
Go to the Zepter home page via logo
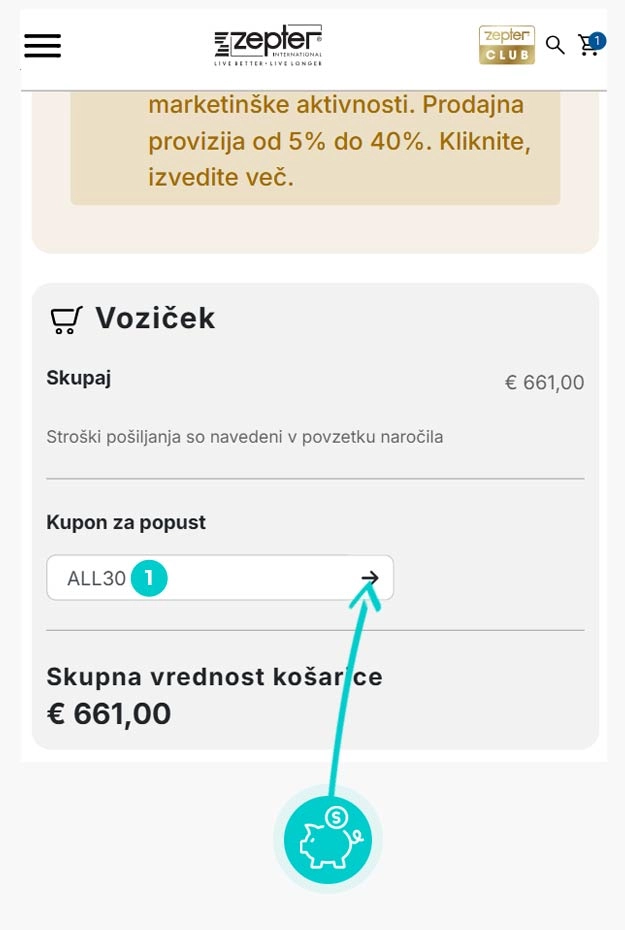[268, 45]
